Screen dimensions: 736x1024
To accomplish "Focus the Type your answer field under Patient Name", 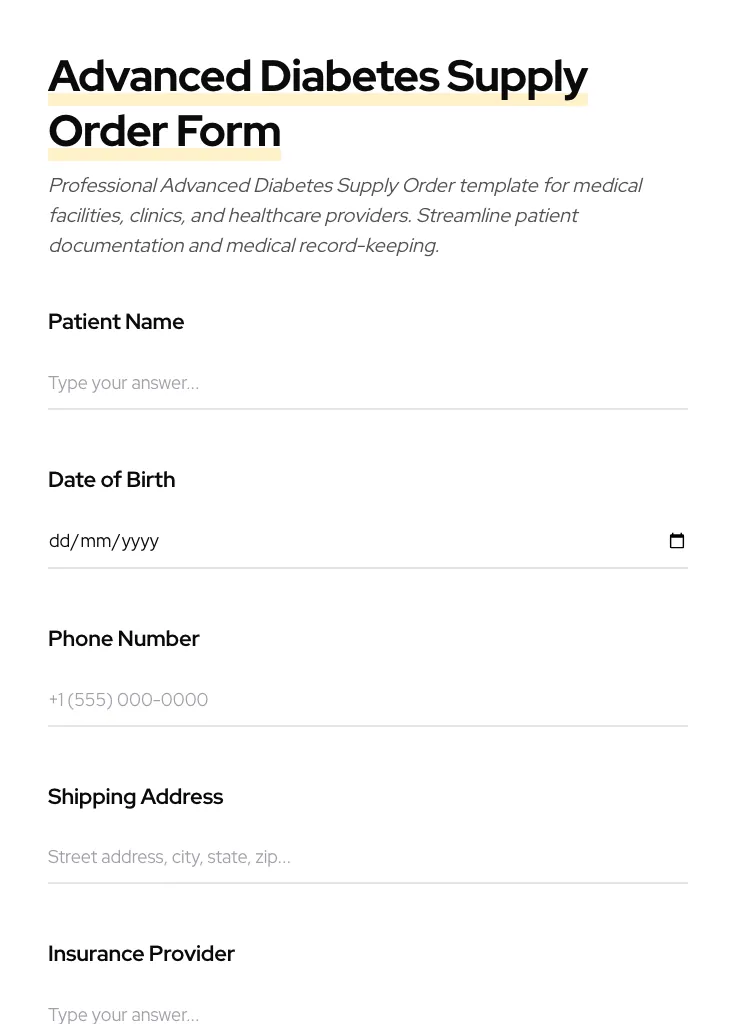I will pos(123,383).
